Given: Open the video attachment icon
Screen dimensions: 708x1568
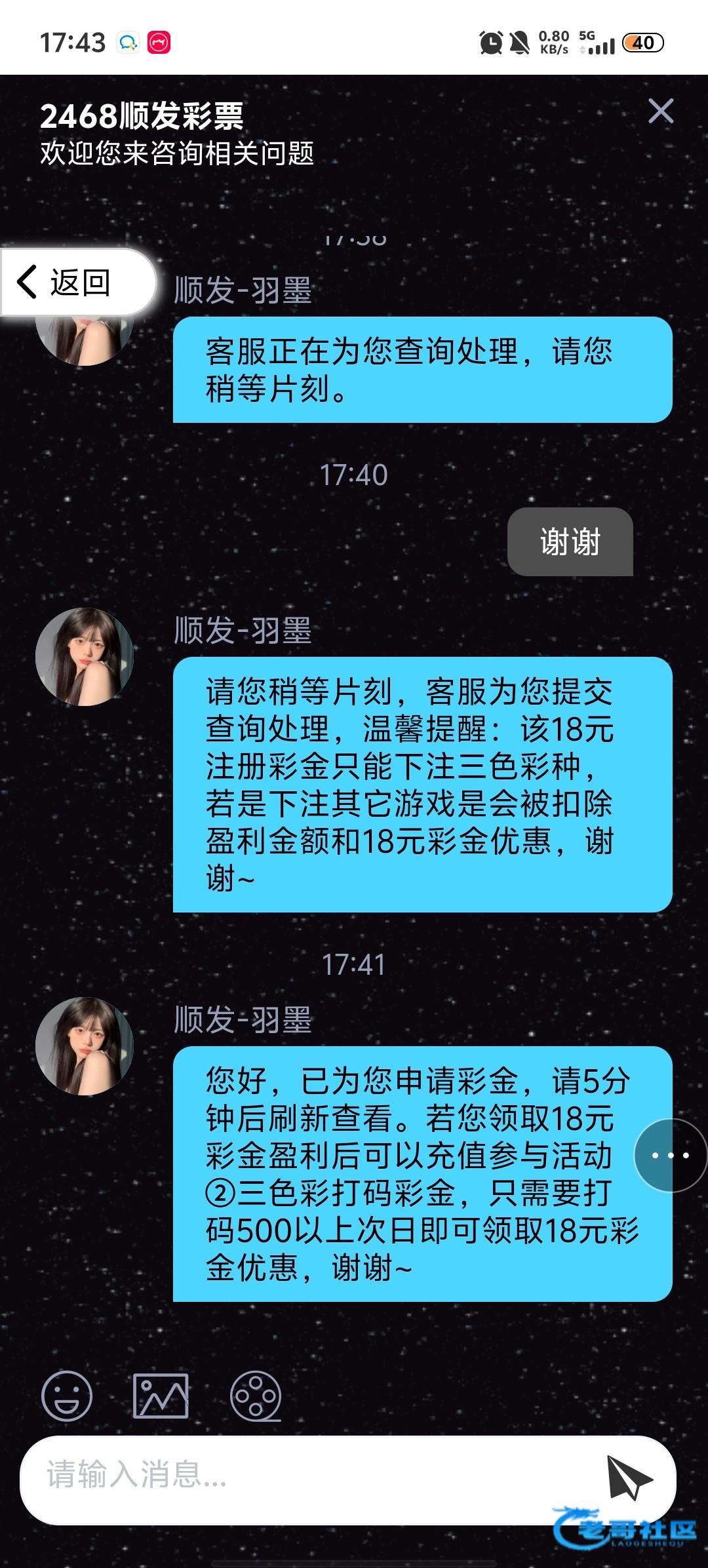Looking at the screenshot, I should [256, 1396].
